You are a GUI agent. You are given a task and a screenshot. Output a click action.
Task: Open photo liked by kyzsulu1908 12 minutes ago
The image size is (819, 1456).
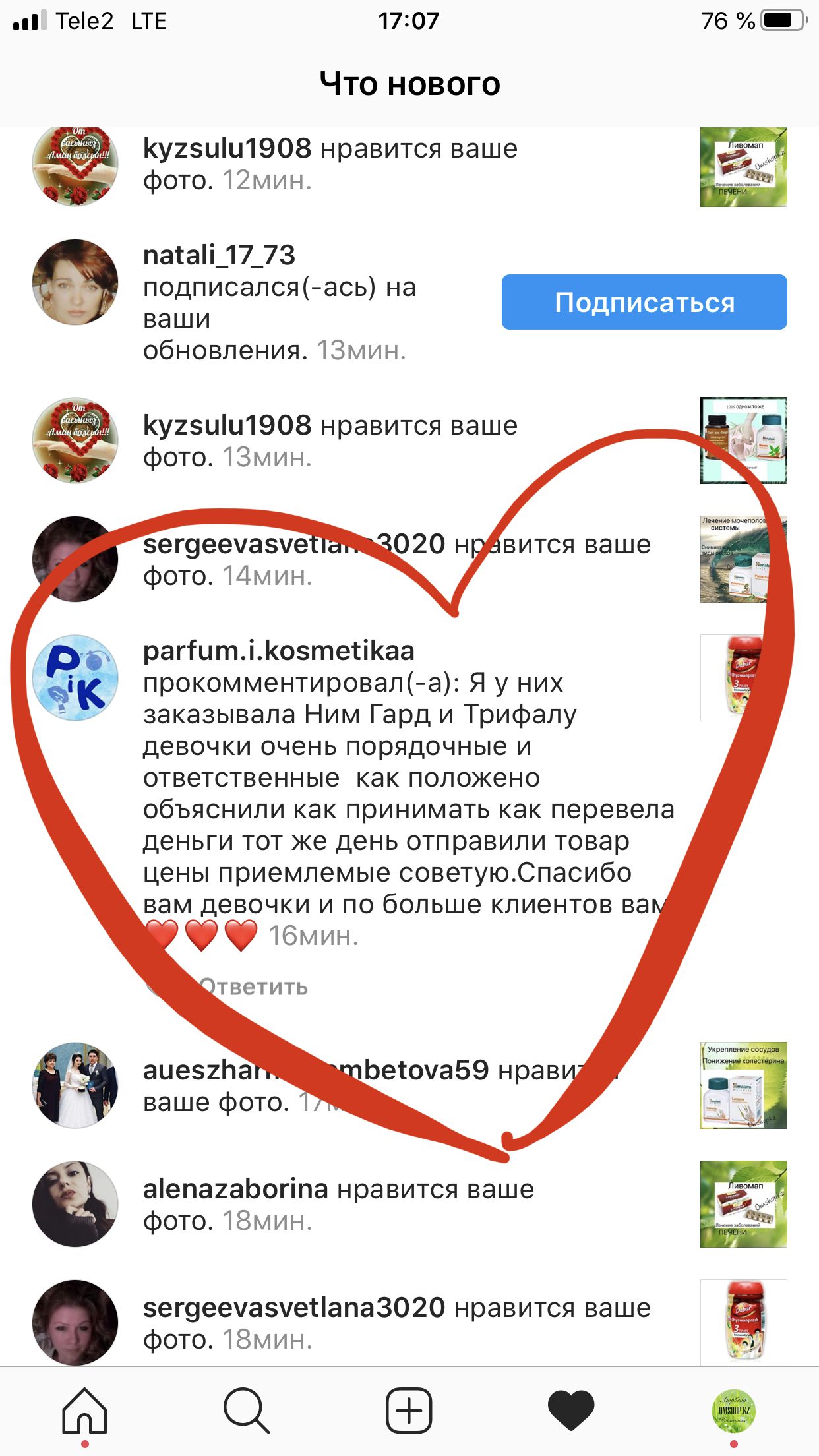(x=743, y=166)
